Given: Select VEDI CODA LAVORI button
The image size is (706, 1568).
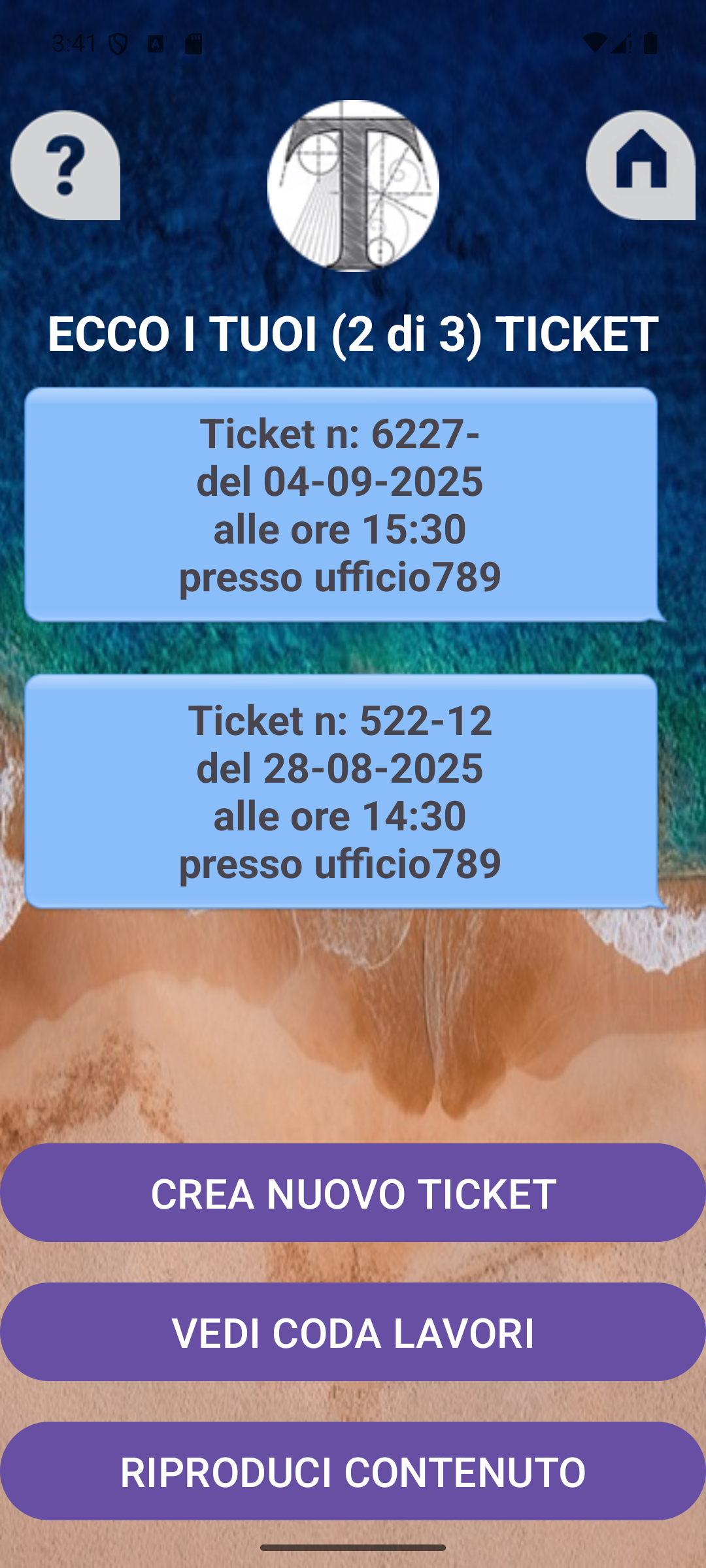Looking at the screenshot, I should 353,1332.
